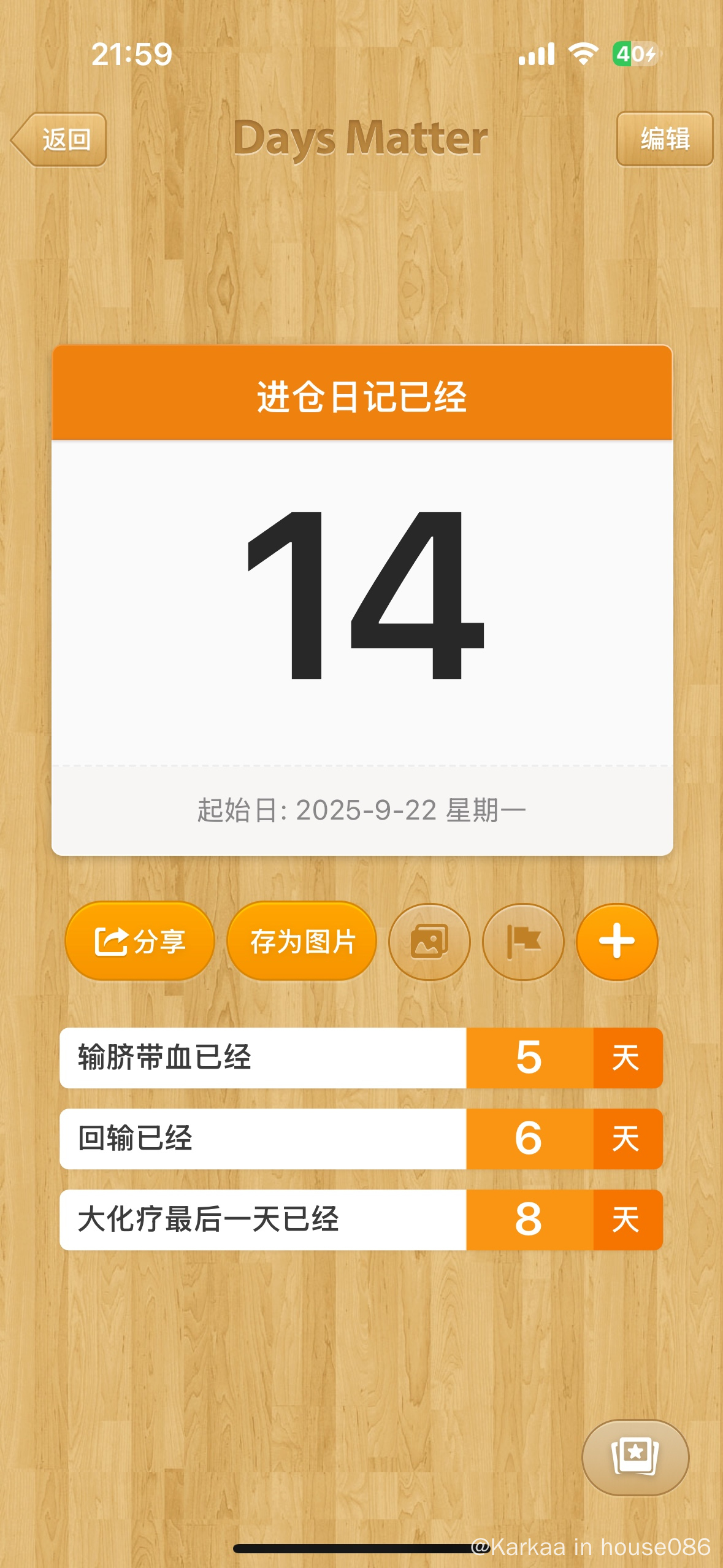Open 编辑 to edit this event

tap(664, 139)
